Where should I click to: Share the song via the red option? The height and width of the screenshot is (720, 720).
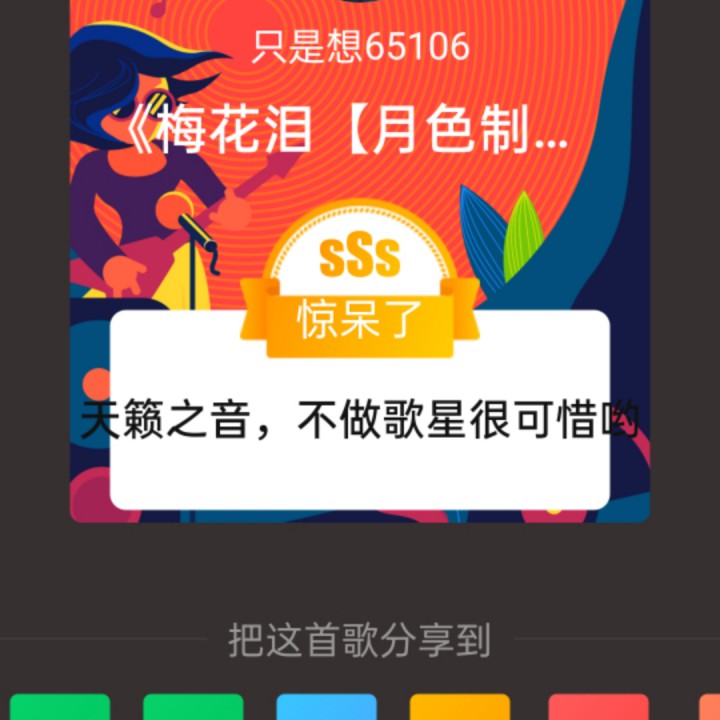598,708
